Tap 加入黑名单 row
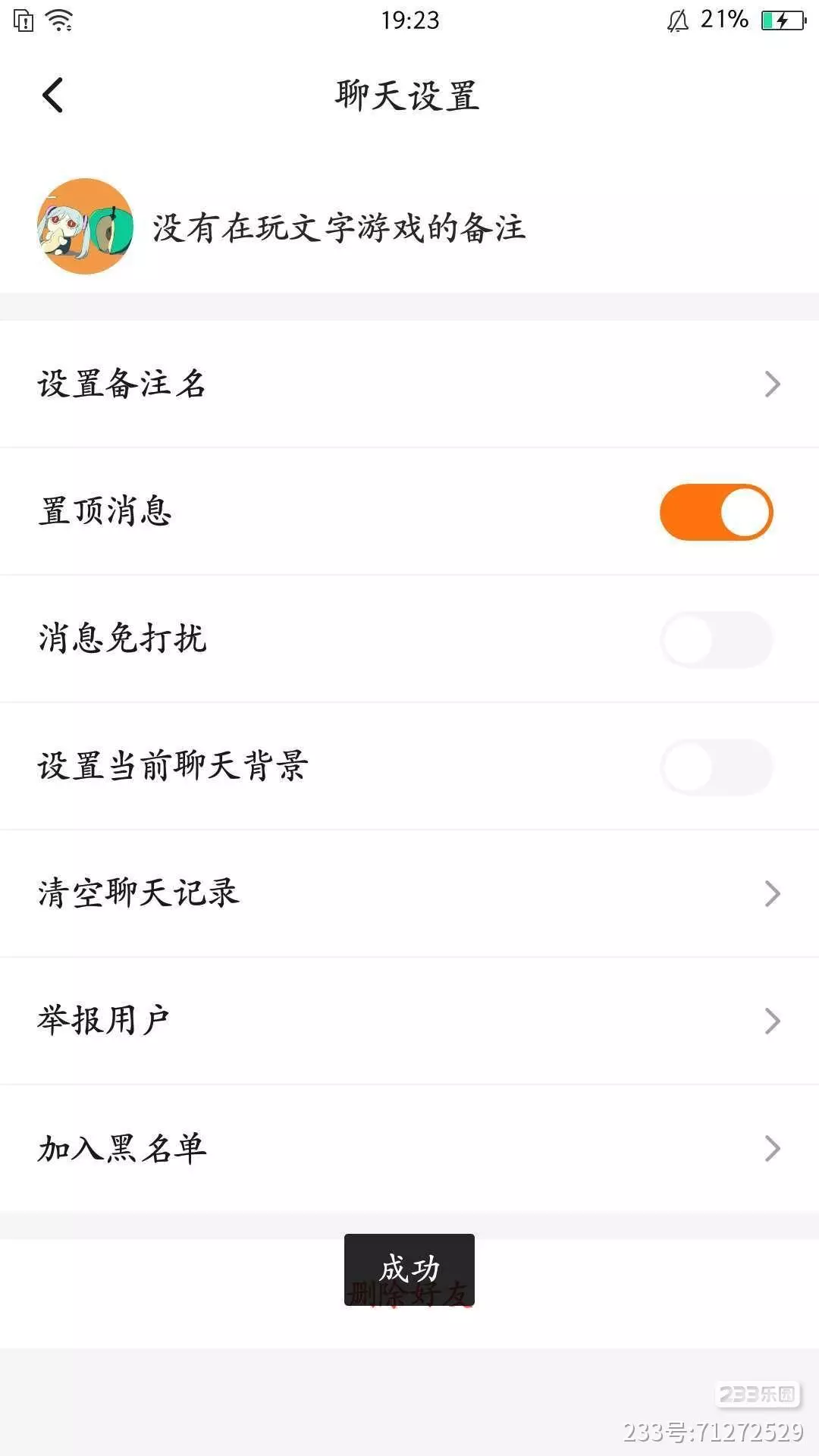Image resolution: width=819 pixels, height=1456 pixels. pos(409,1148)
